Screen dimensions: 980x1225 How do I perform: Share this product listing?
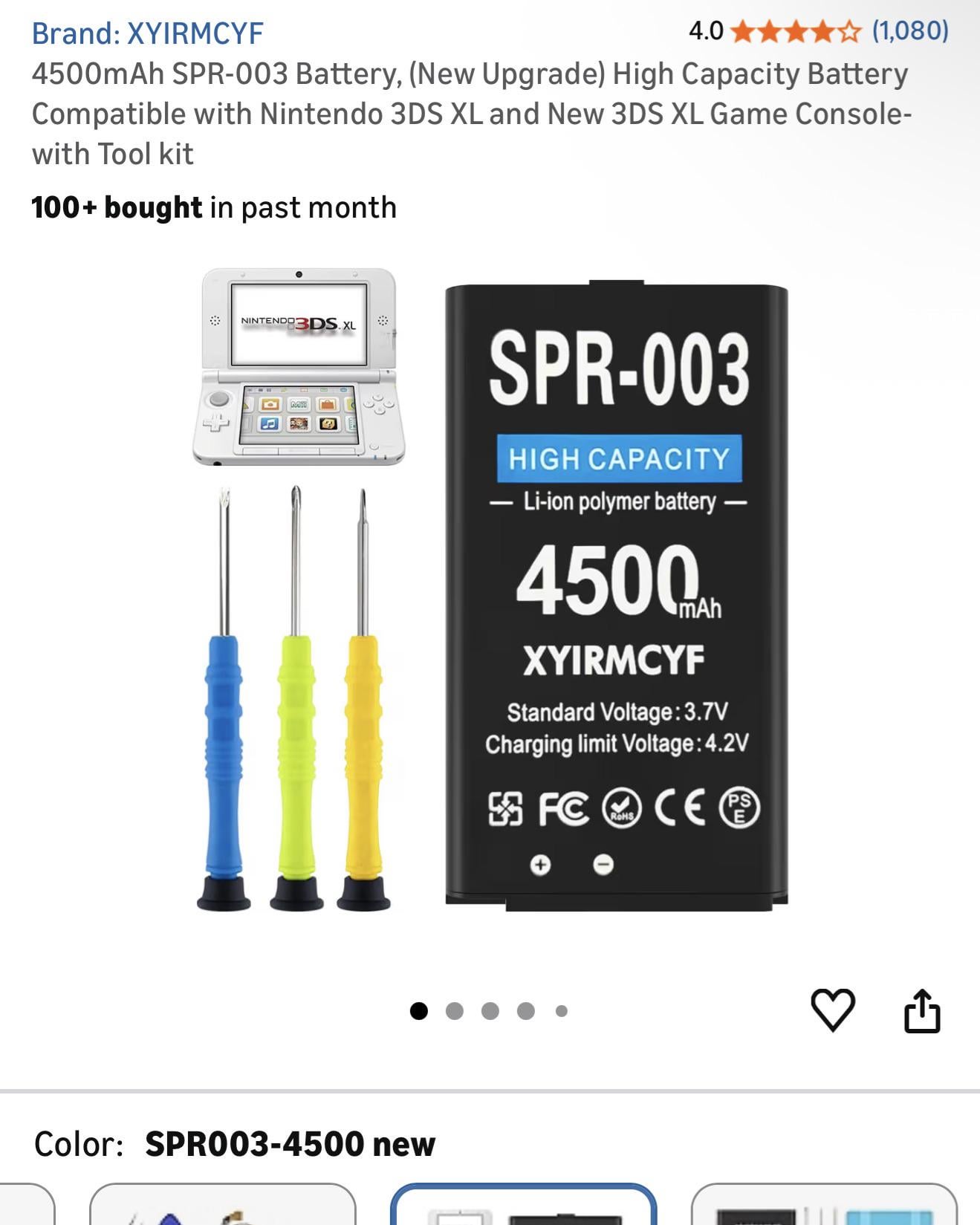pos(922,1010)
